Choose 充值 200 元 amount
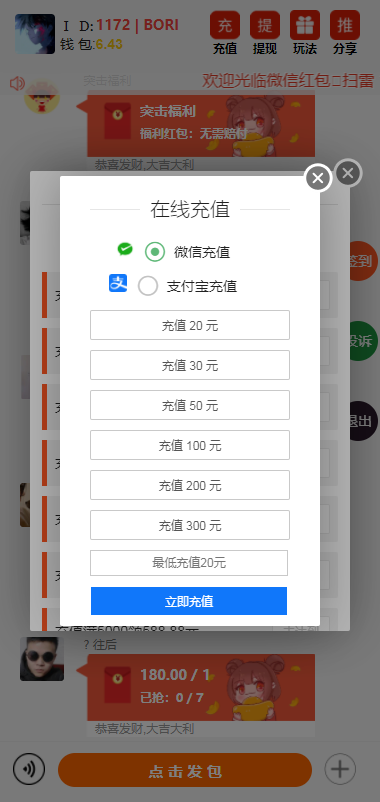Image resolution: width=380 pixels, height=802 pixels. (x=190, y=485)
